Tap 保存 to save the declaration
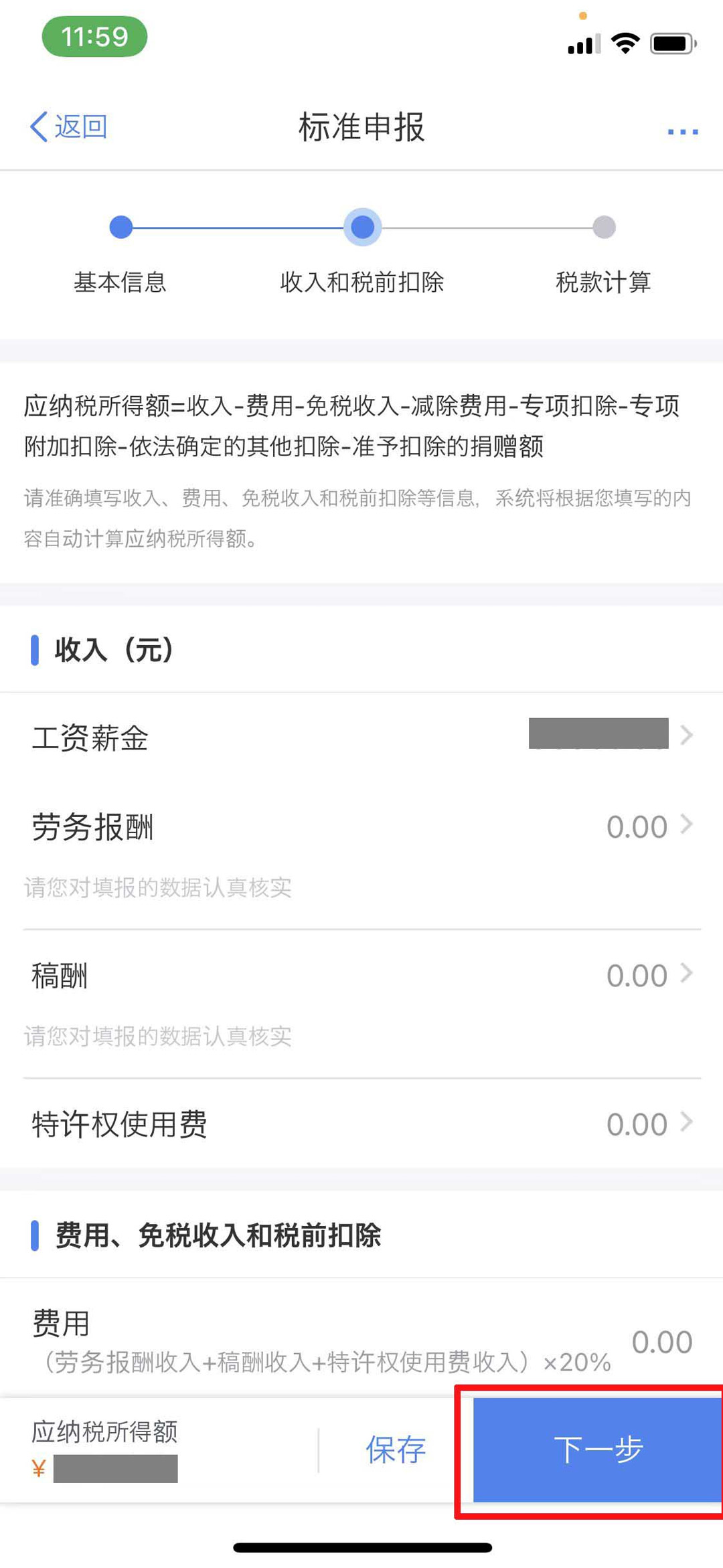 (396, 1450)
